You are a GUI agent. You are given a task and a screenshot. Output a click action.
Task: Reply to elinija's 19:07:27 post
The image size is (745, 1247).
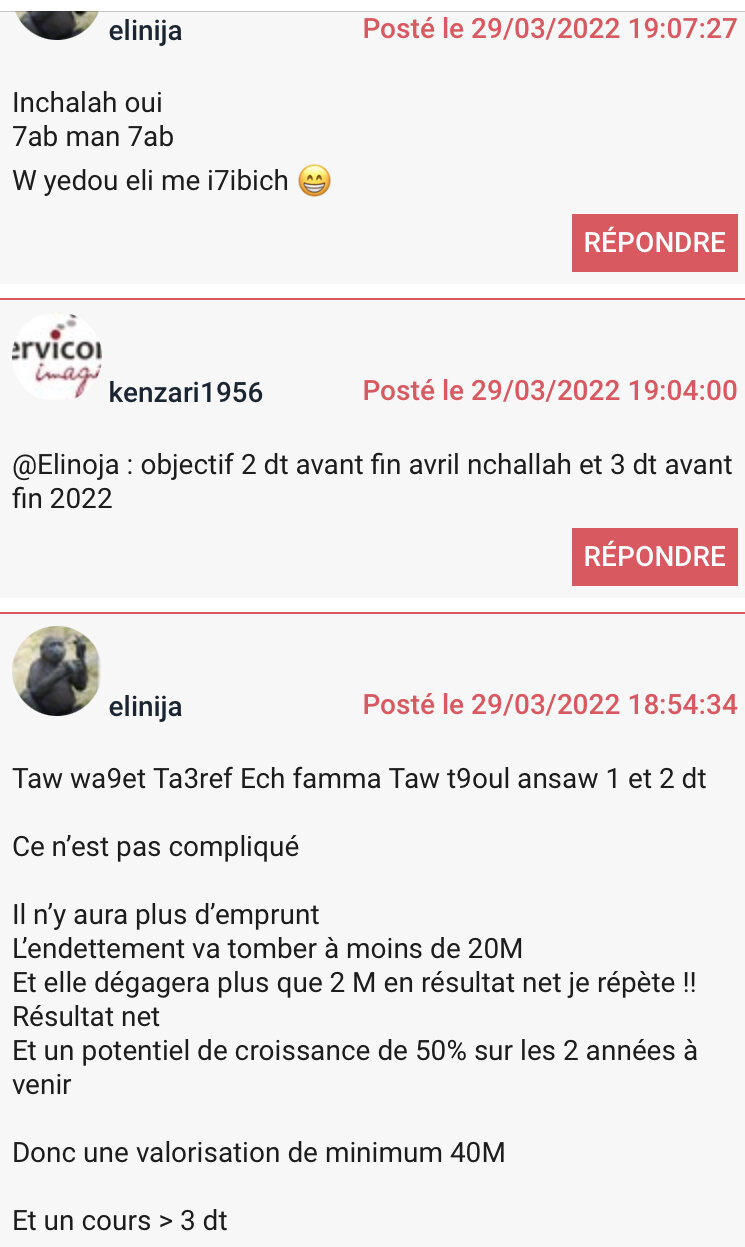point(654,243)
